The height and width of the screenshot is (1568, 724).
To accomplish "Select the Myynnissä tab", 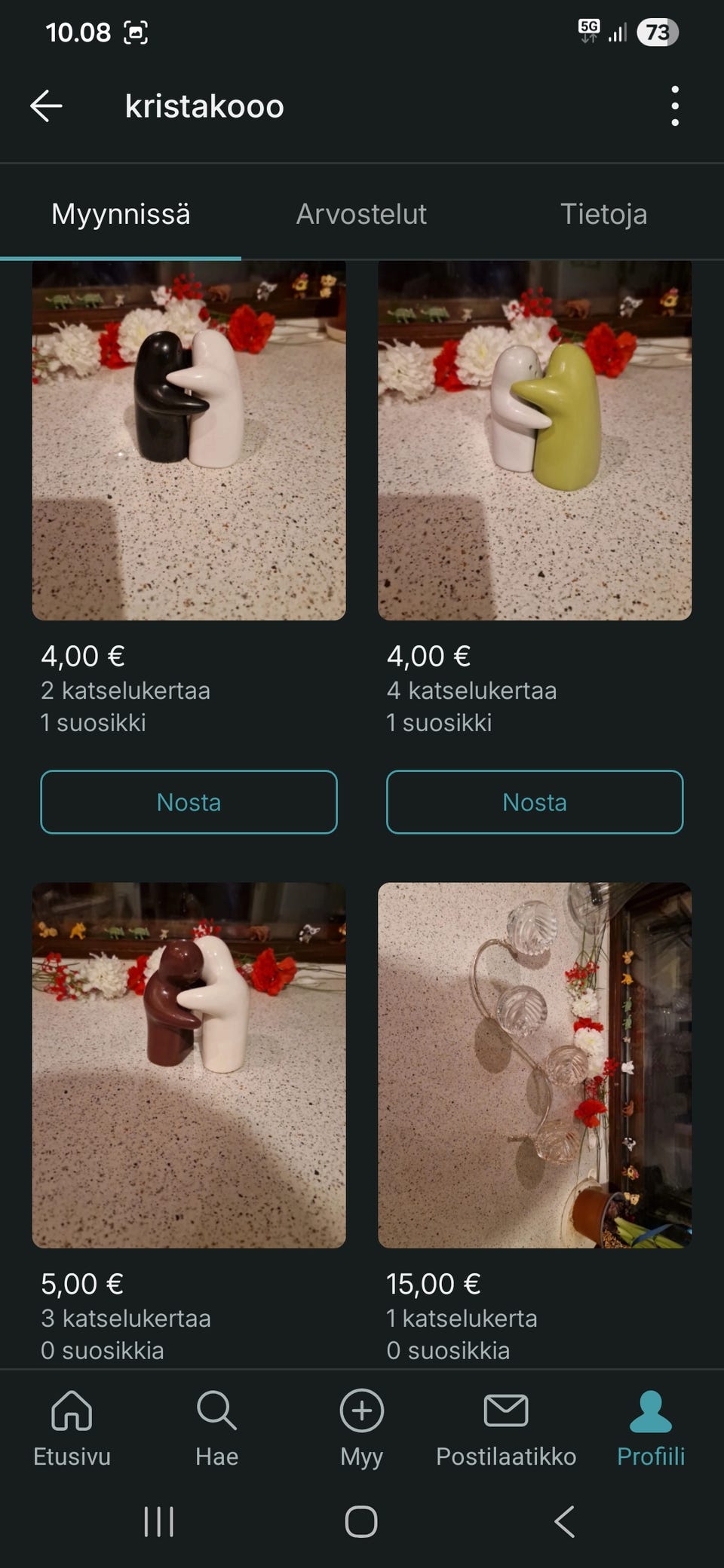I will coord(121,214).
